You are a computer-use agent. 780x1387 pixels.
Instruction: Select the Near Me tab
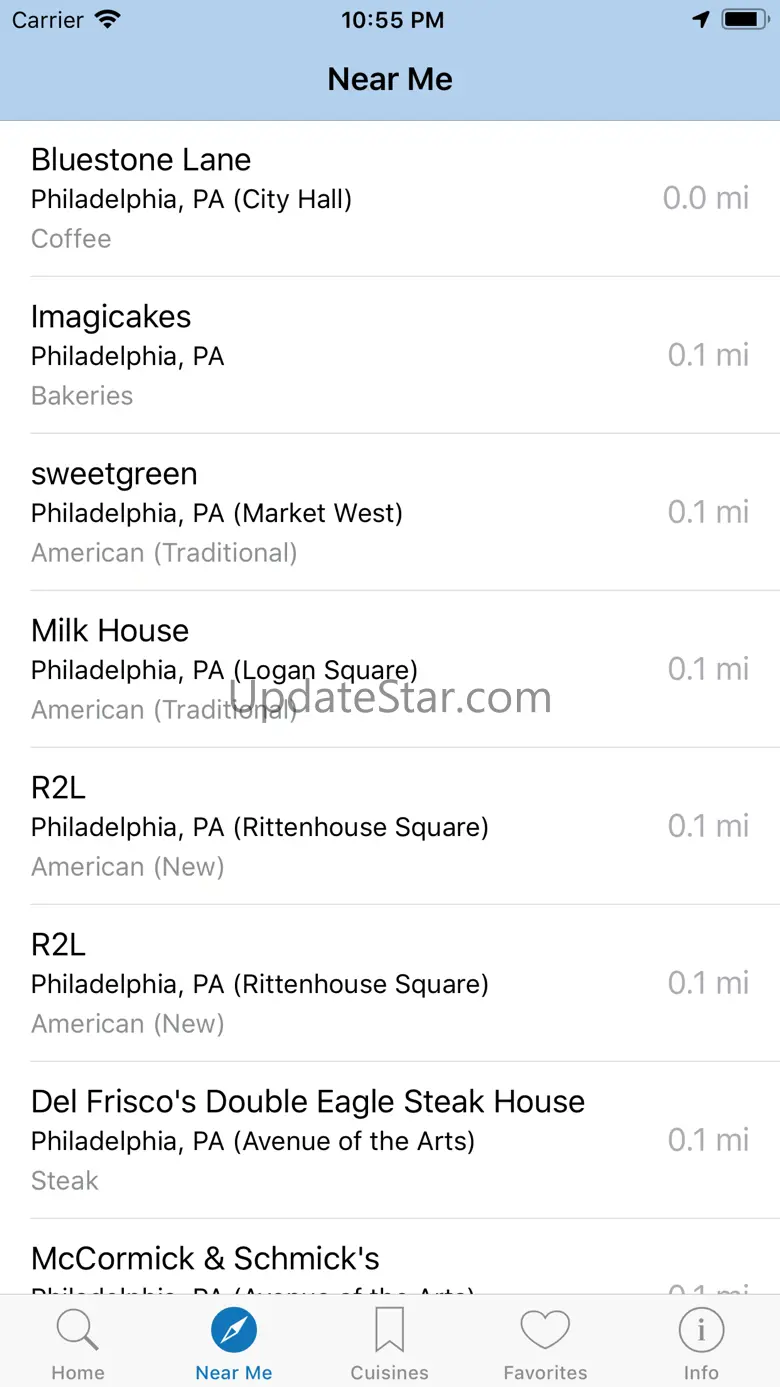234,1343
